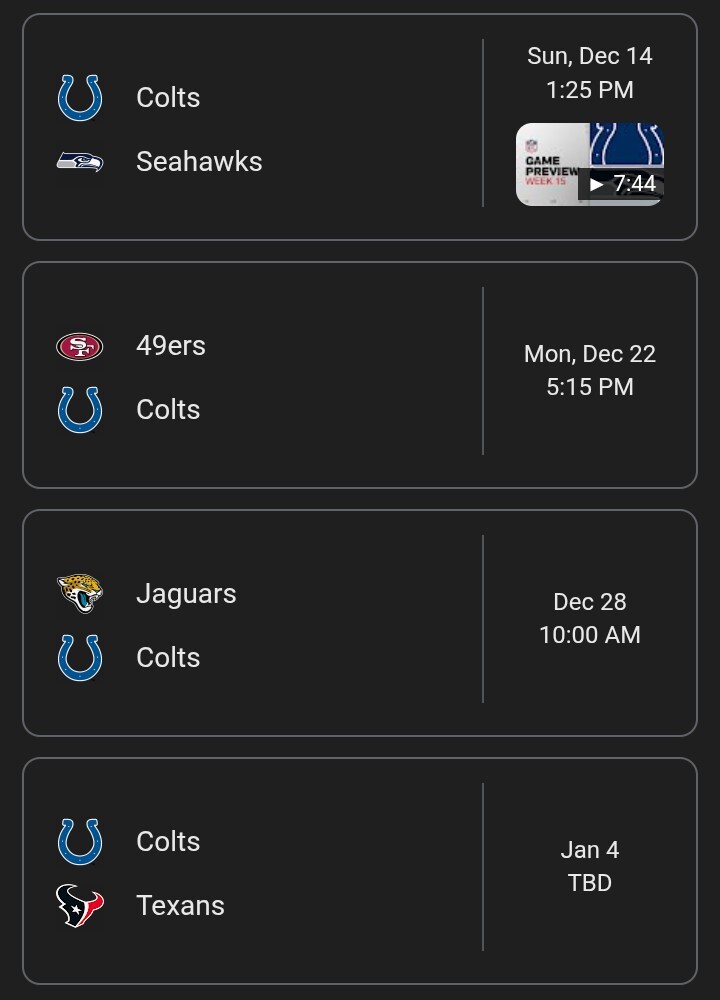Play the Week 15 game preview video
Screen dimensions: 720x1000
tap(590, 165)
